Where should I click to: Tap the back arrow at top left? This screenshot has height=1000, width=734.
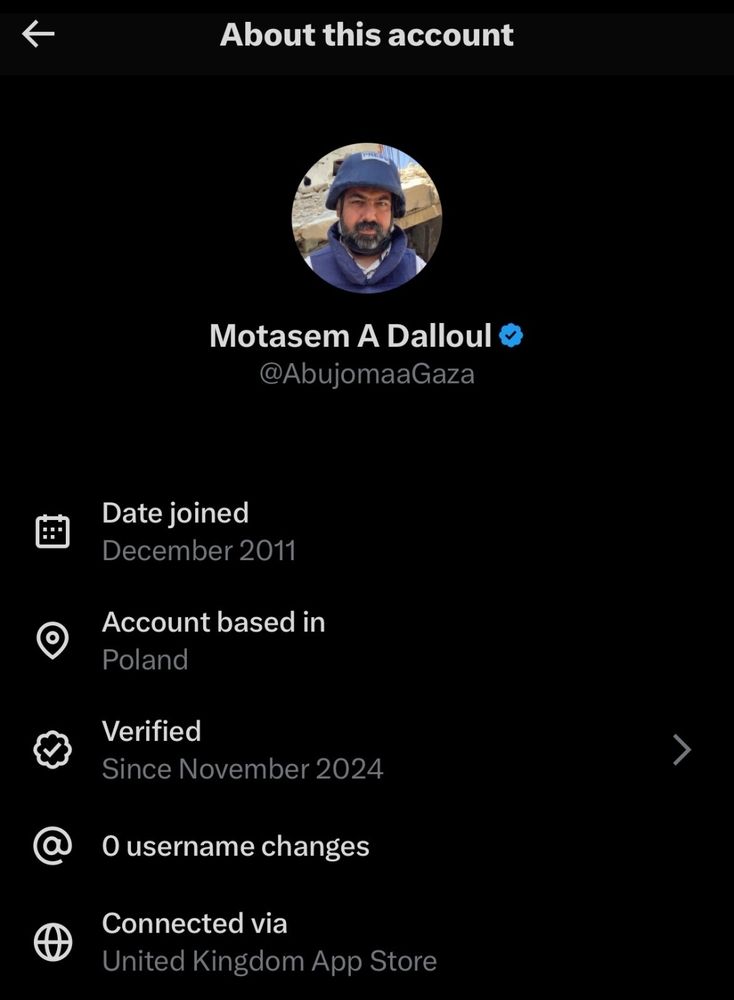coord(37,34)
